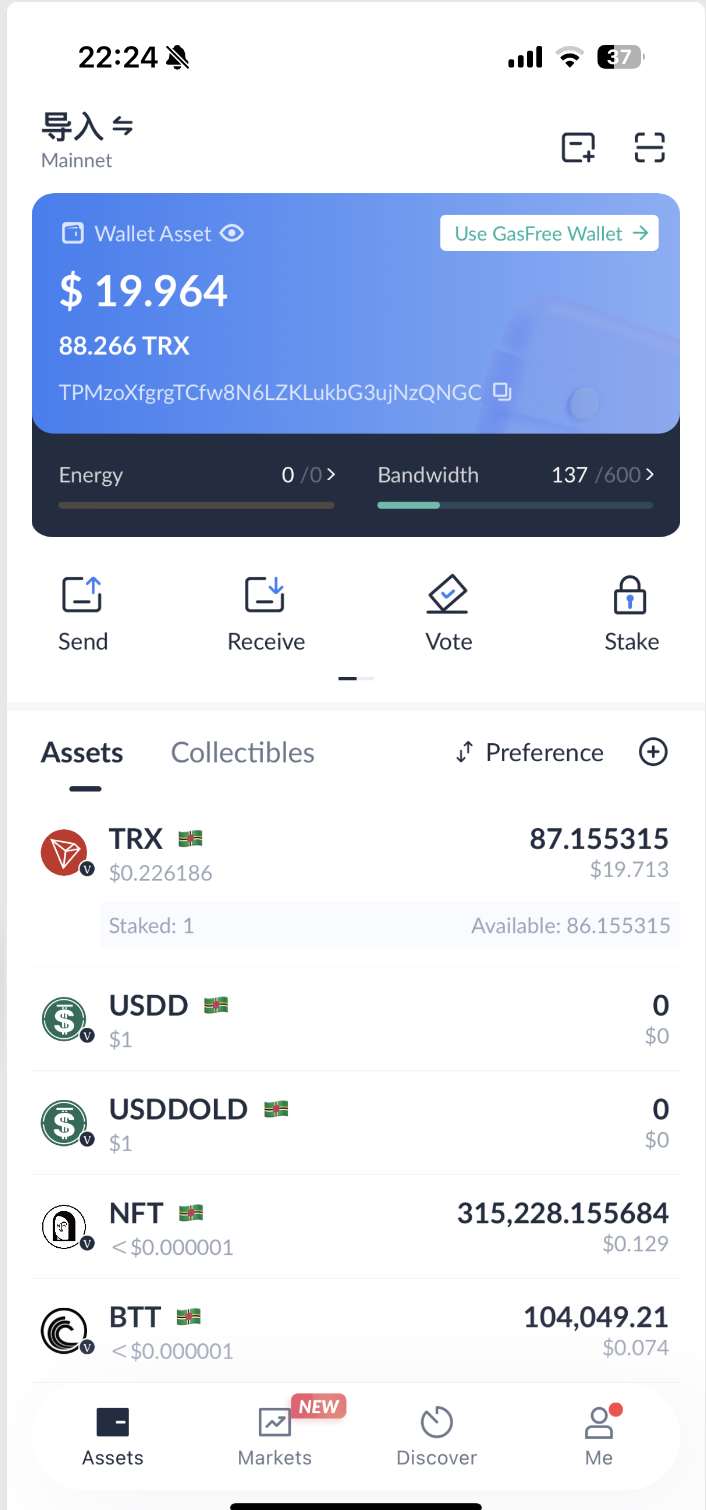706x1510 pixels.
Task: Tap the Send action
Action: (x=82, y=614)
